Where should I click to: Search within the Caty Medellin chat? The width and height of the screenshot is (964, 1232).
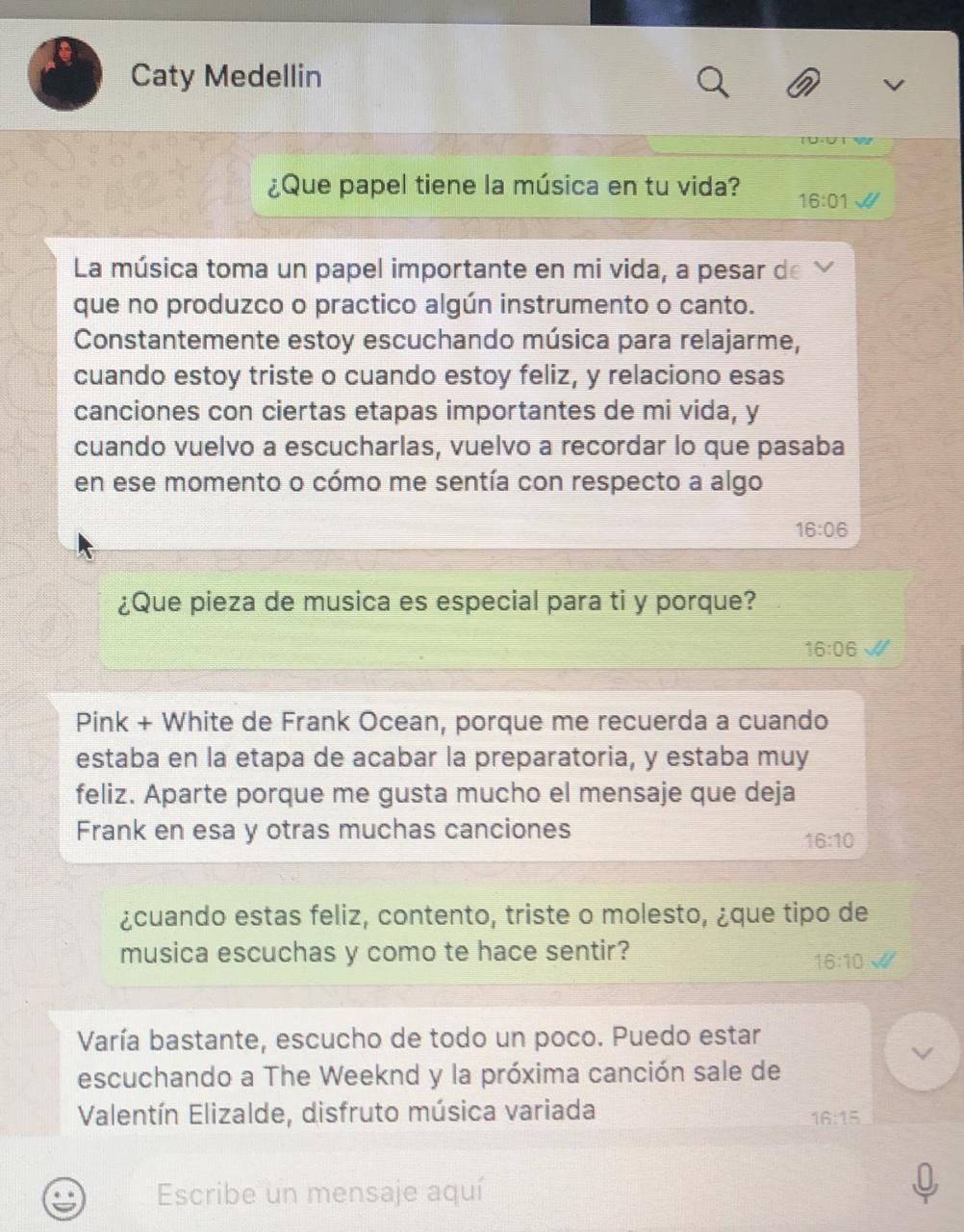coord(712,83)
